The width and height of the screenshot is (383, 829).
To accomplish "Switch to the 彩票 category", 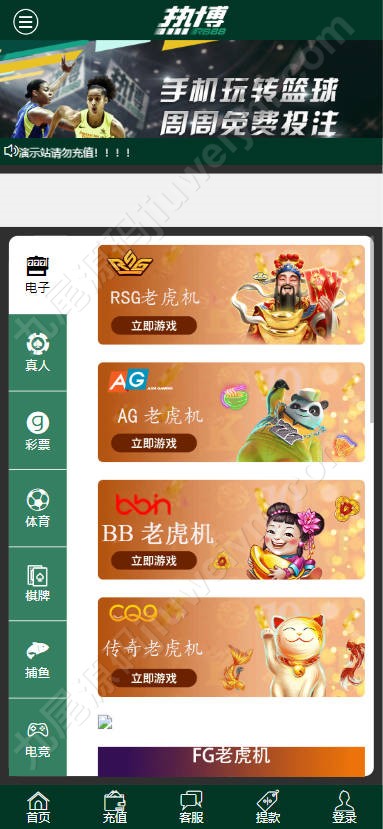I will 38,430.
